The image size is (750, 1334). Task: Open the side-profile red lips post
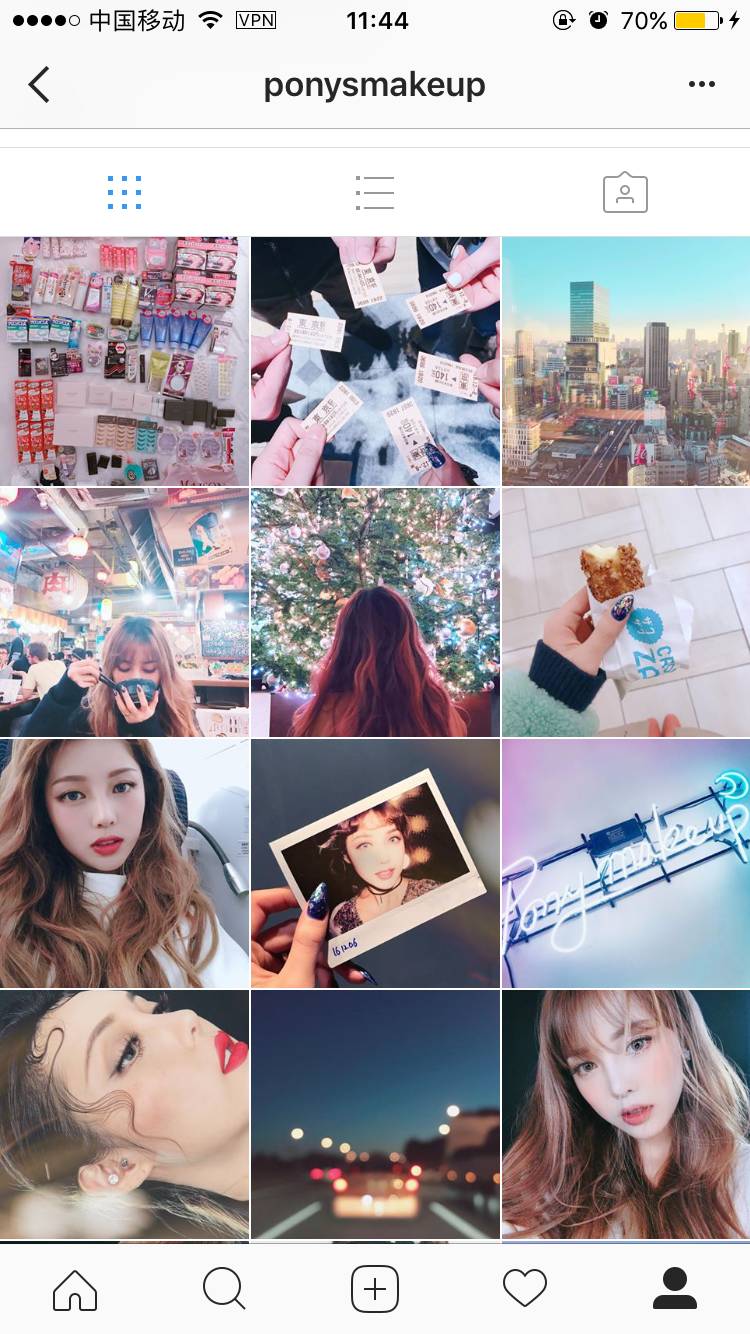tap(124, 1114)
